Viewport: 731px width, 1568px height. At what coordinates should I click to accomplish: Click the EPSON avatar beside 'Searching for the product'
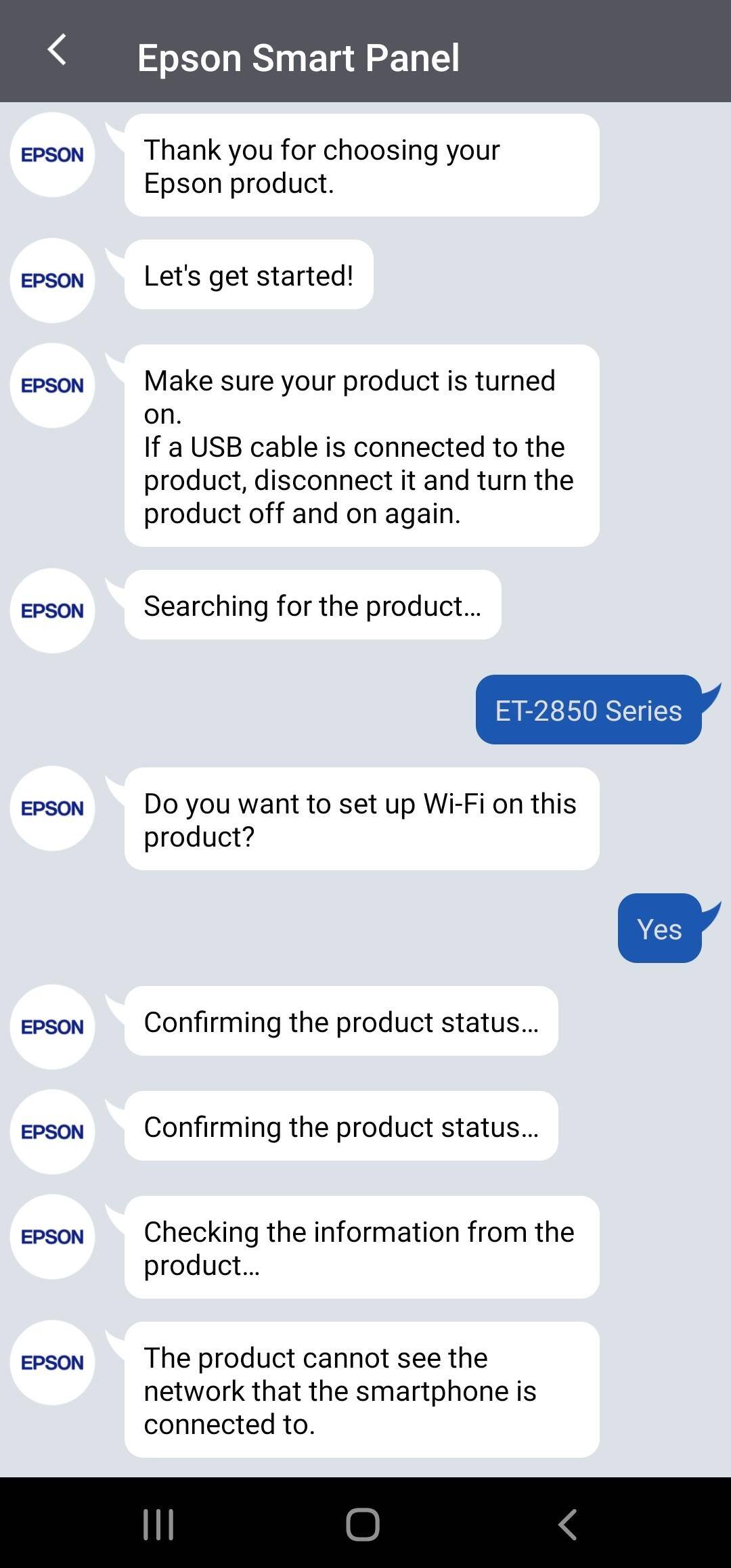52,609
